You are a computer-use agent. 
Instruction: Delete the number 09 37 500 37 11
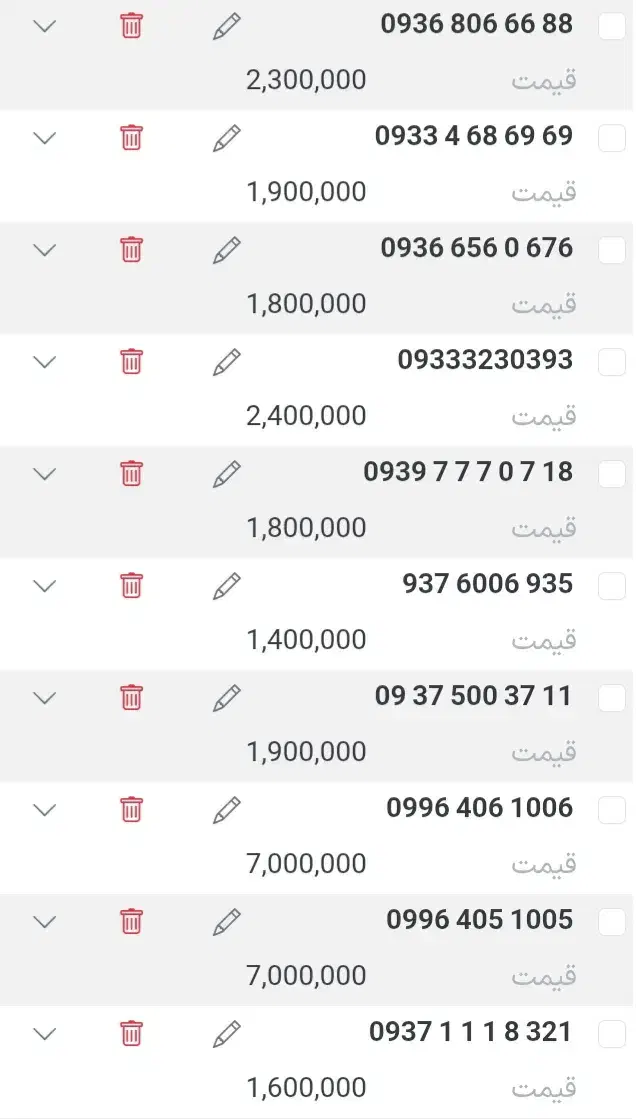point(131,698)
